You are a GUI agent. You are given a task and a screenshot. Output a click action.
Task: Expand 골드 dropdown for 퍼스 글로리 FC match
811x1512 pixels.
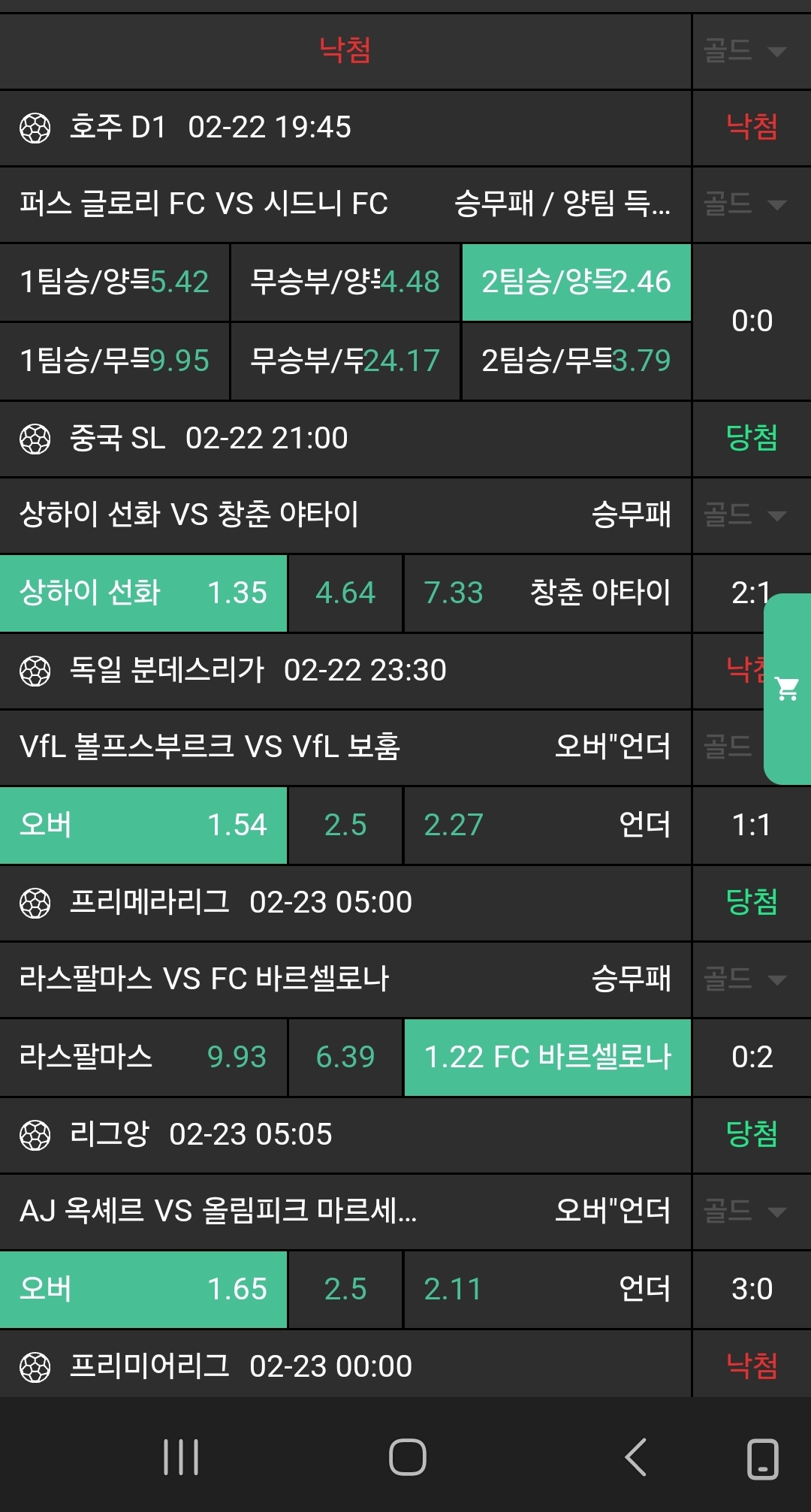click(x=745, y=204)
